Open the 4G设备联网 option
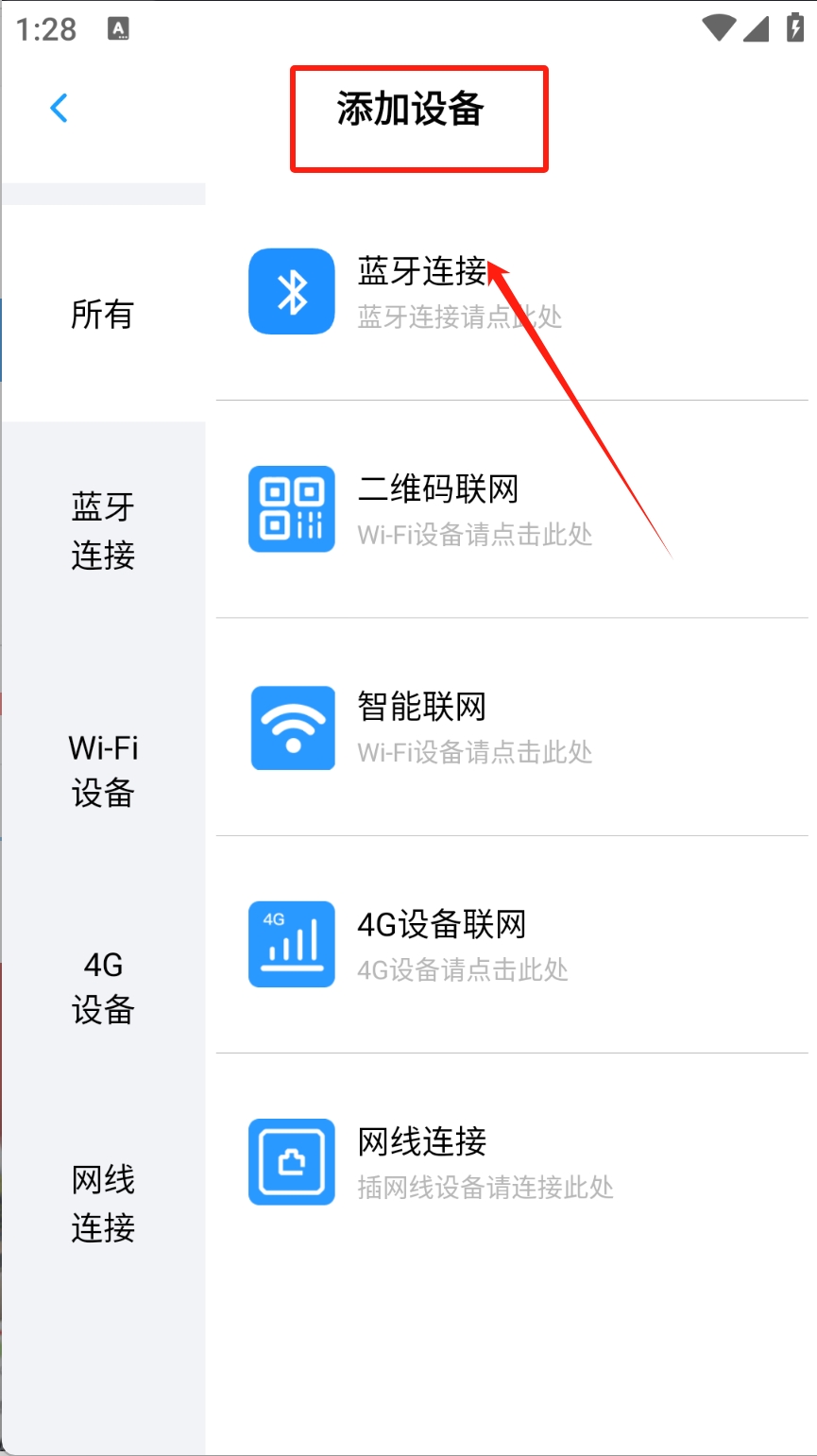 (x=512, y=945)
